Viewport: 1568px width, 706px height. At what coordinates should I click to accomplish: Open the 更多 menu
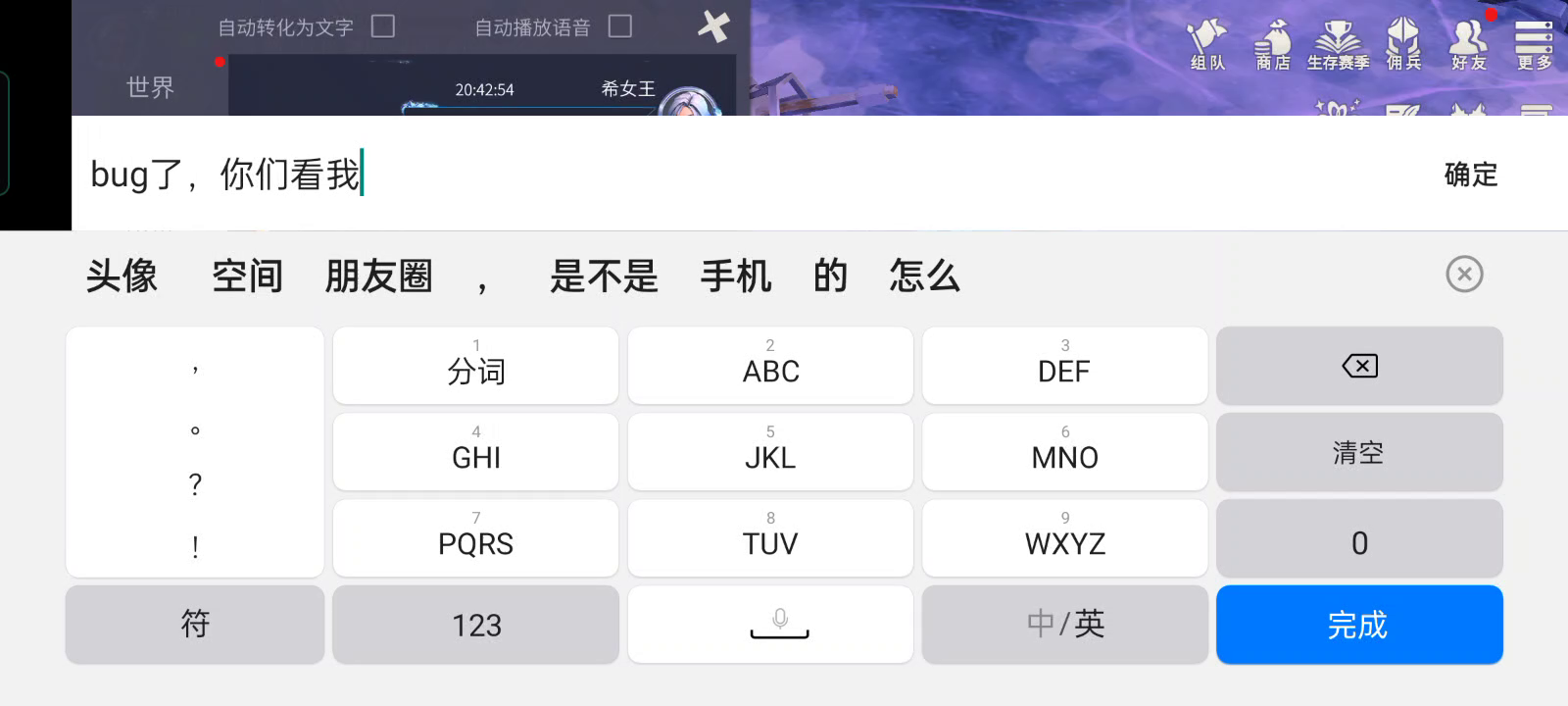[x=1534, y=45]
